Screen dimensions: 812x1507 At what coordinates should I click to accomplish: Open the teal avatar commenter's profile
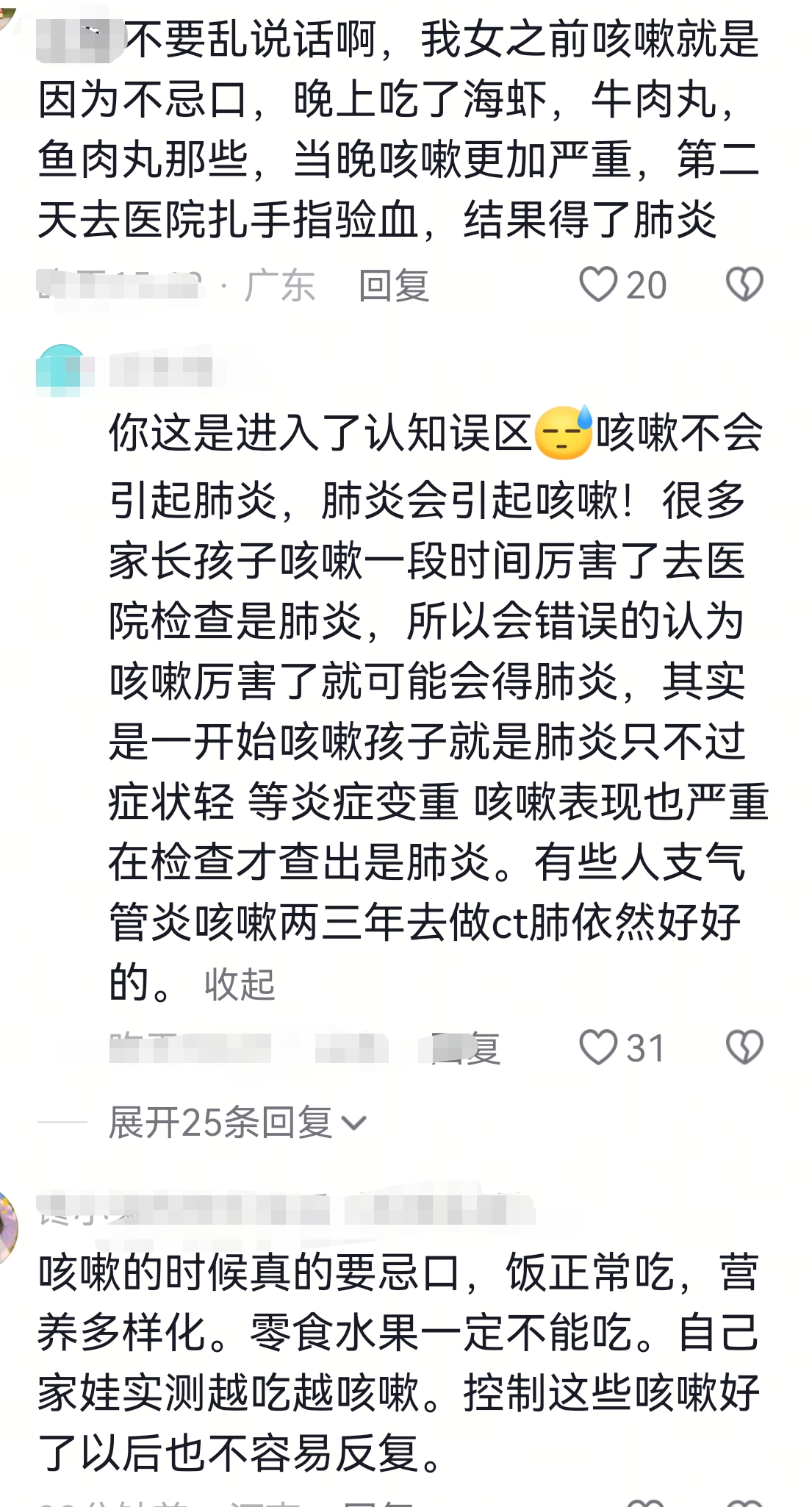coord(61,369)
